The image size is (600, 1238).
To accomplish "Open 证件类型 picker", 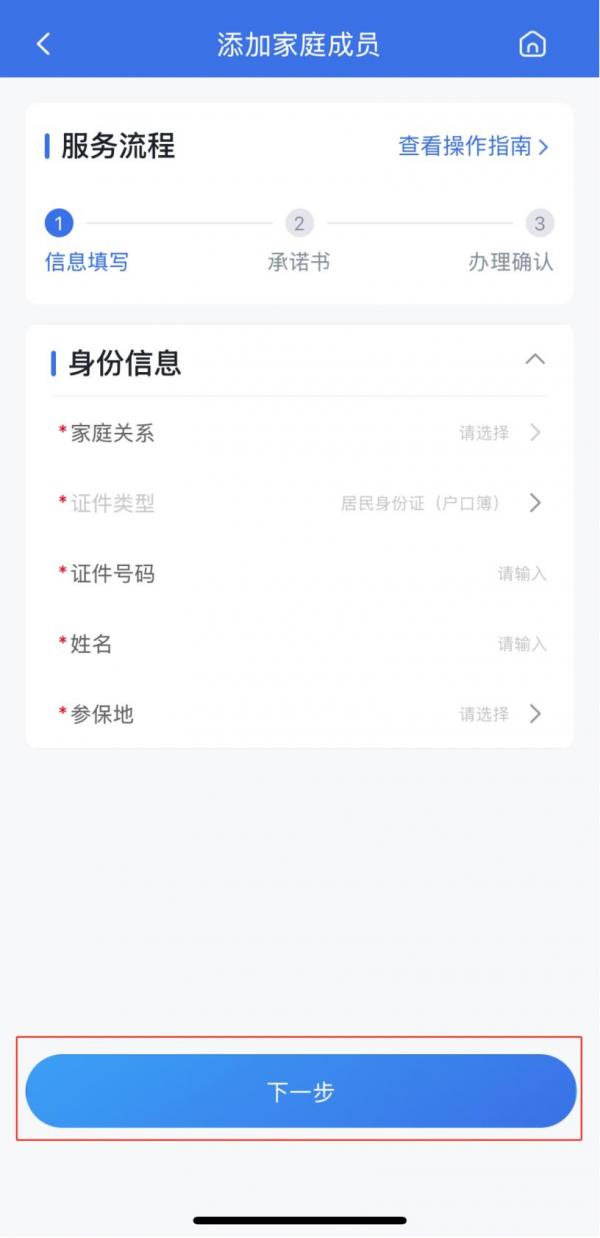I will pos(440,503).
